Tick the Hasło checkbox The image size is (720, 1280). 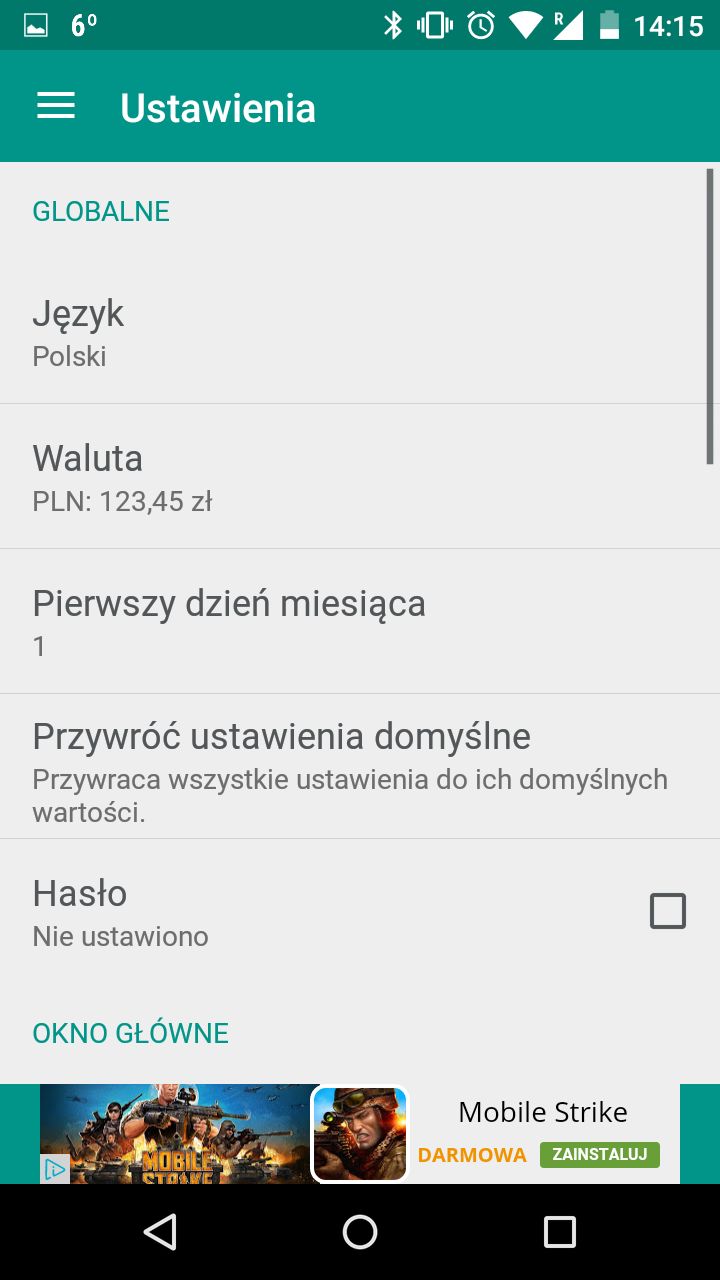coord(668,911)
